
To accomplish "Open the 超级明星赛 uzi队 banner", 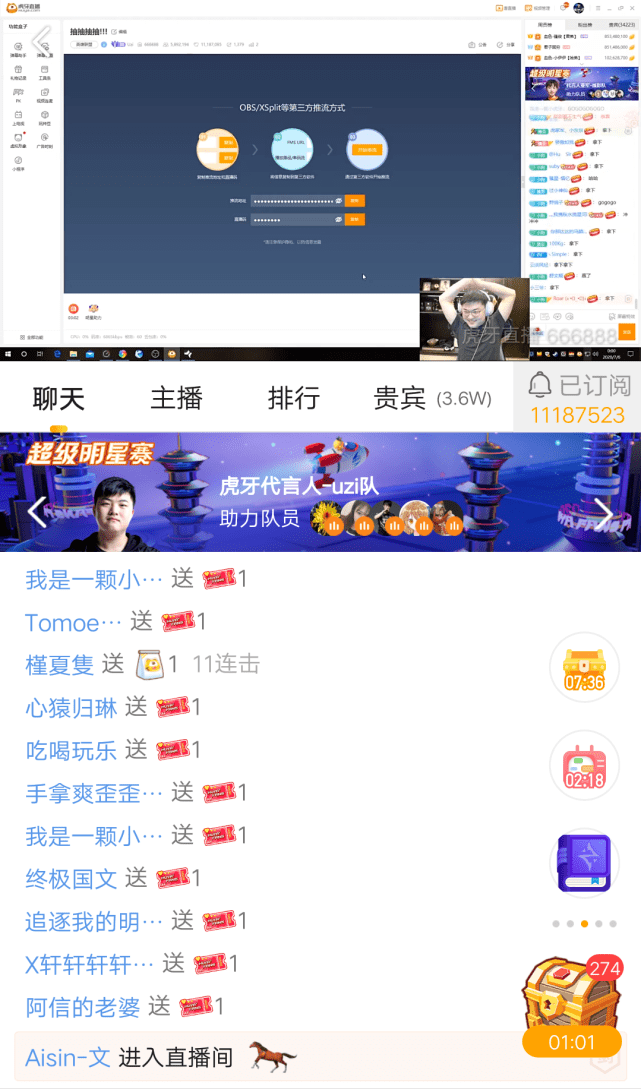I will click(x=320, y=492).
